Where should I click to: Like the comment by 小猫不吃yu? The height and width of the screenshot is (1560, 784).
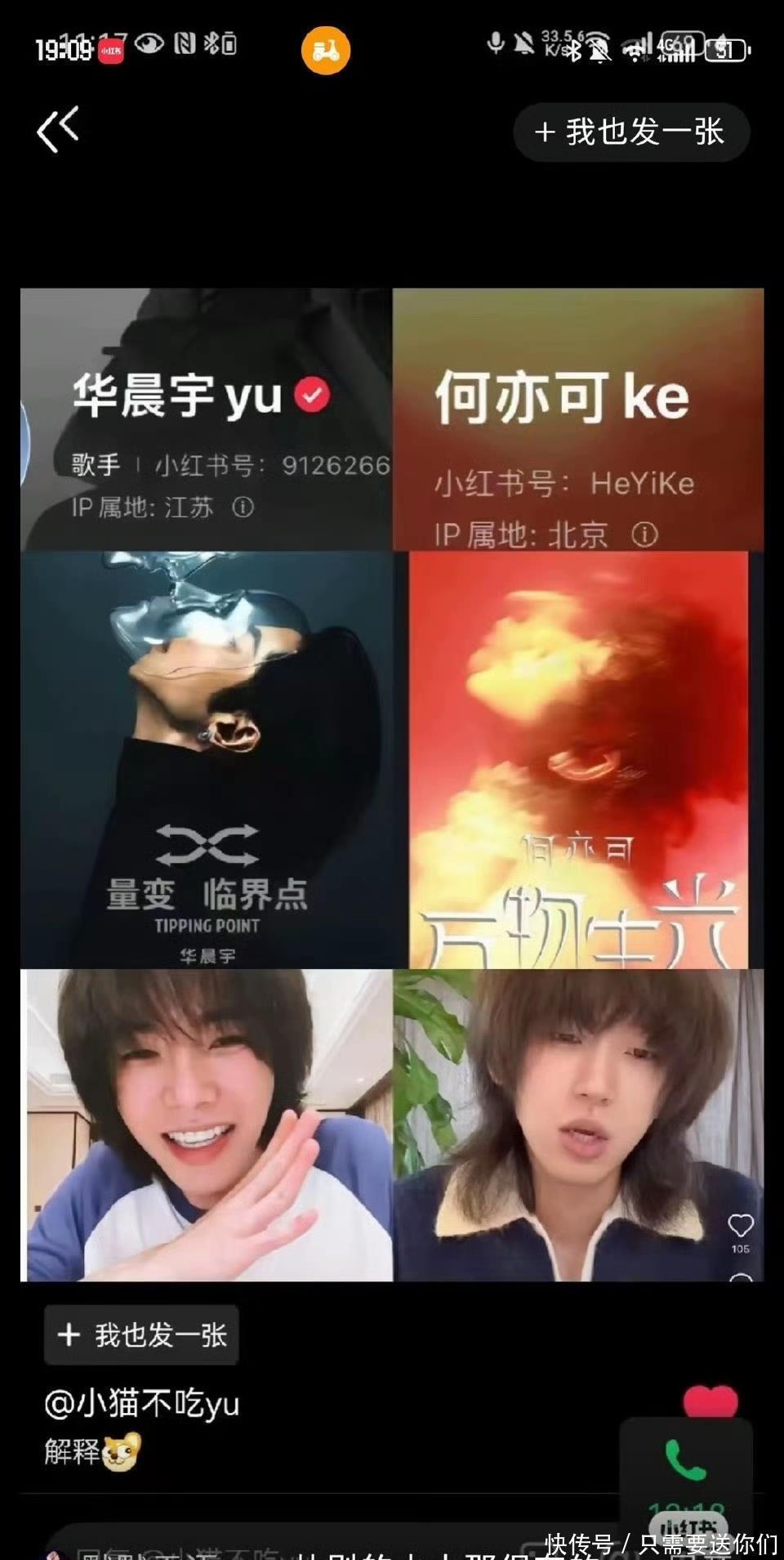pyautogui.click(x=710, y=1401)
